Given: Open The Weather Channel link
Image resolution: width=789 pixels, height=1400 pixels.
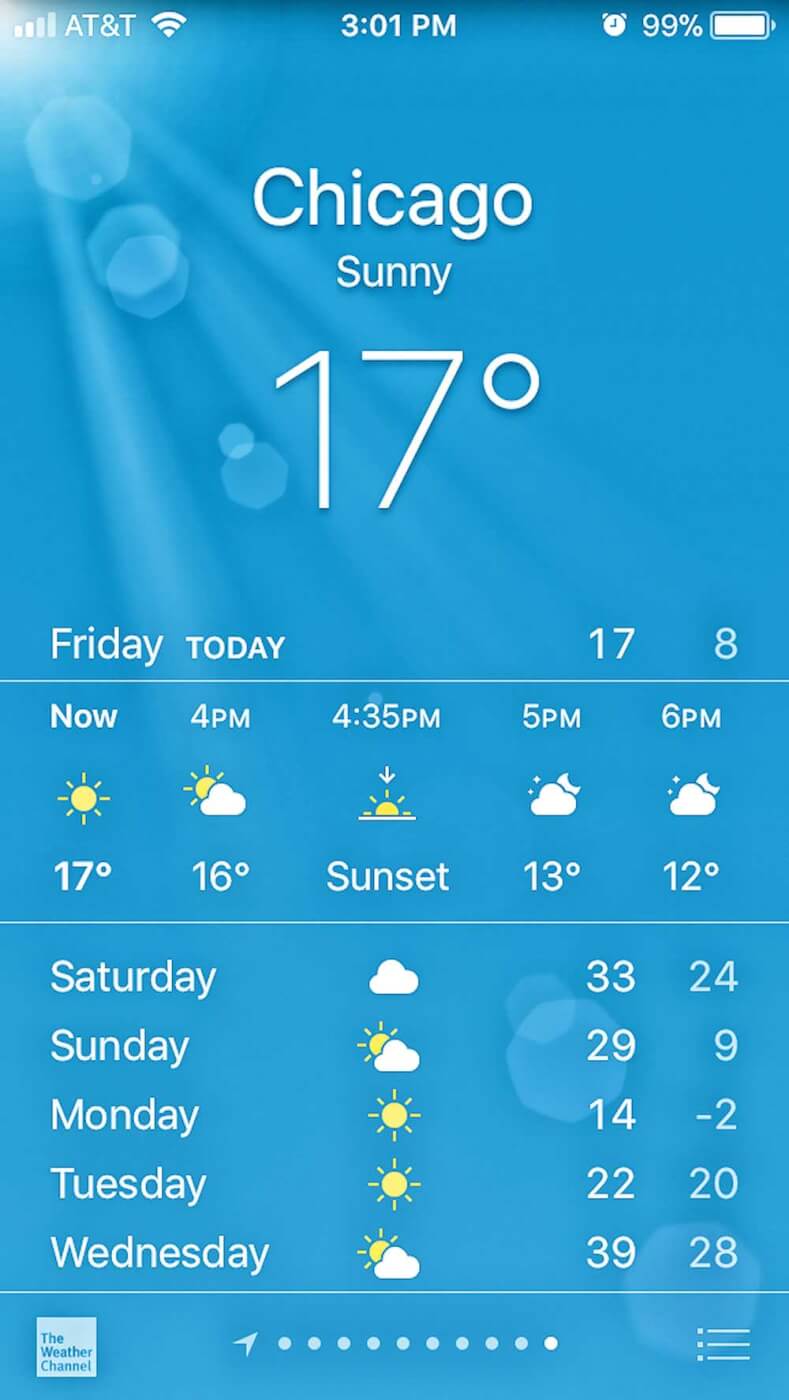Looking at the screenshot, I should point(67,1346).
